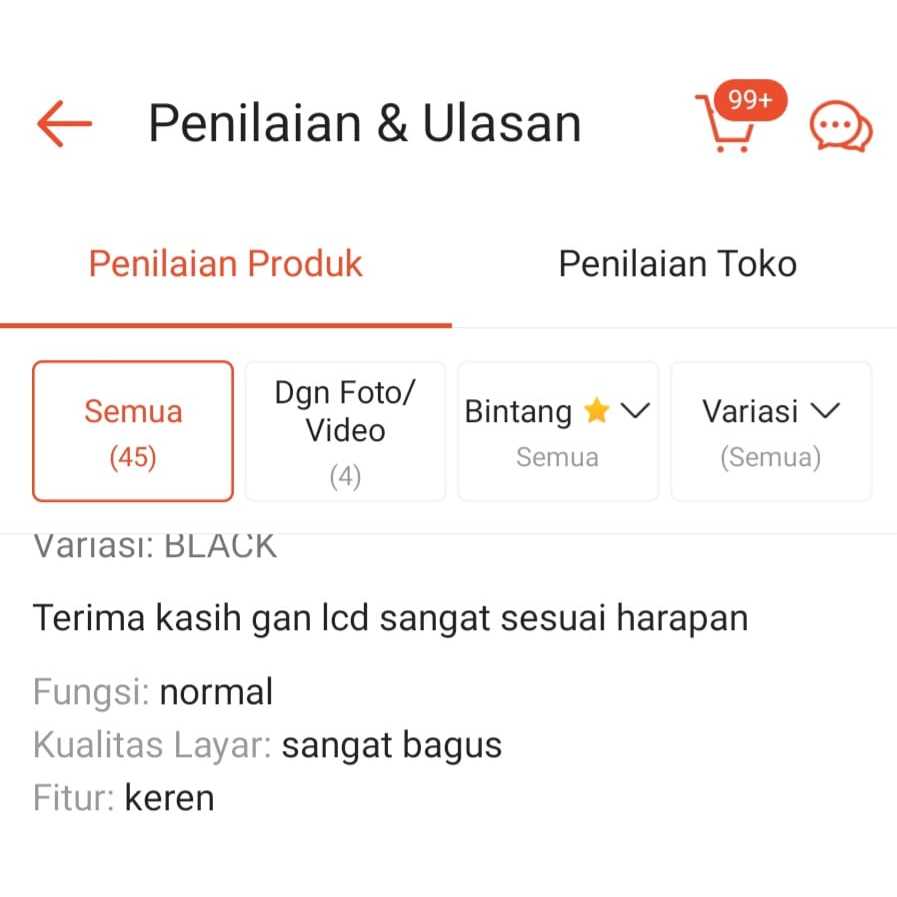This screenshot has width=897, height=897.
Task: Filter reviews by Dgn Foto/Video
Action: coord(345,431)
